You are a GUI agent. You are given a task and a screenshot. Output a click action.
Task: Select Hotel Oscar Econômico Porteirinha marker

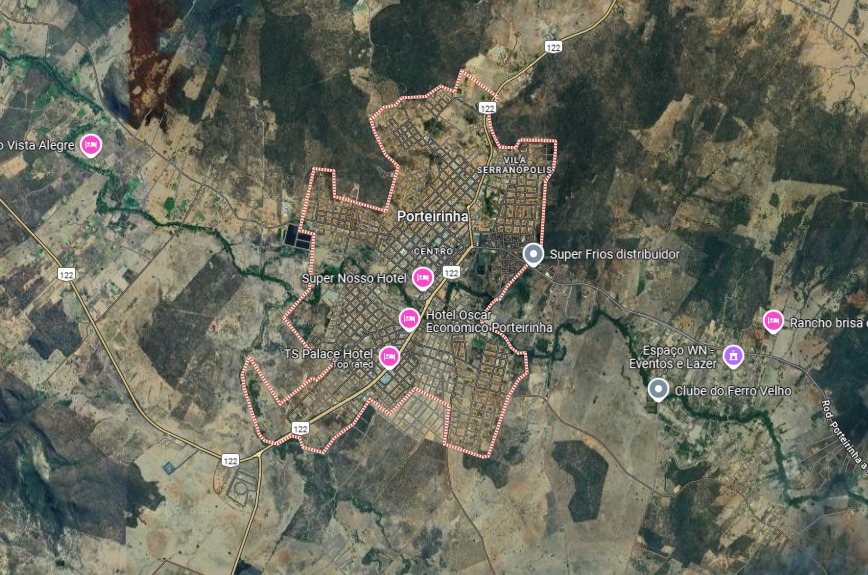[409, 319]
